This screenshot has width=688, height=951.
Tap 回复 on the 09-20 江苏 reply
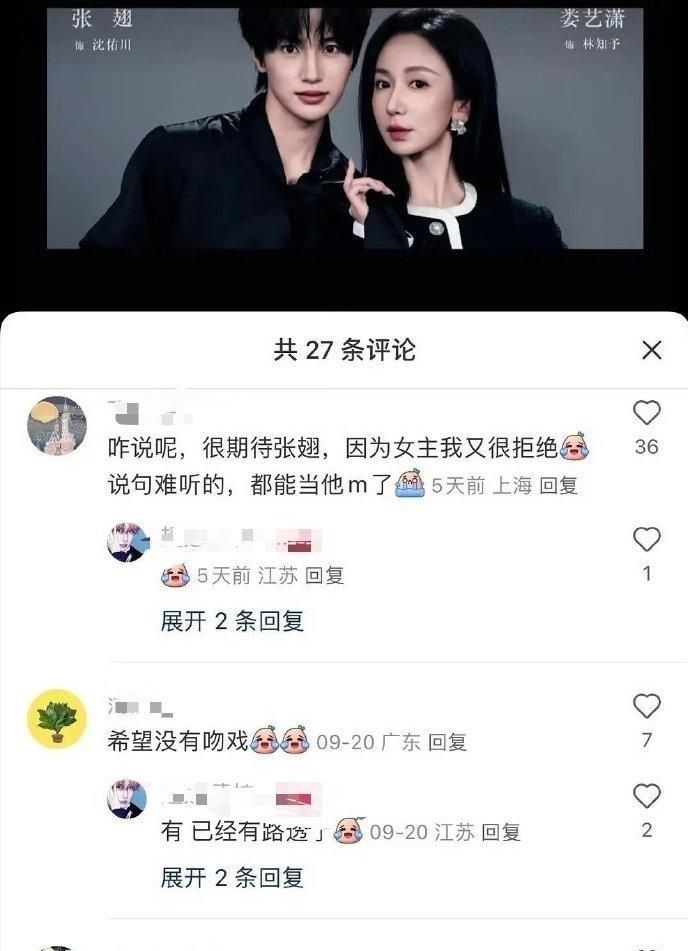(501, 831)
